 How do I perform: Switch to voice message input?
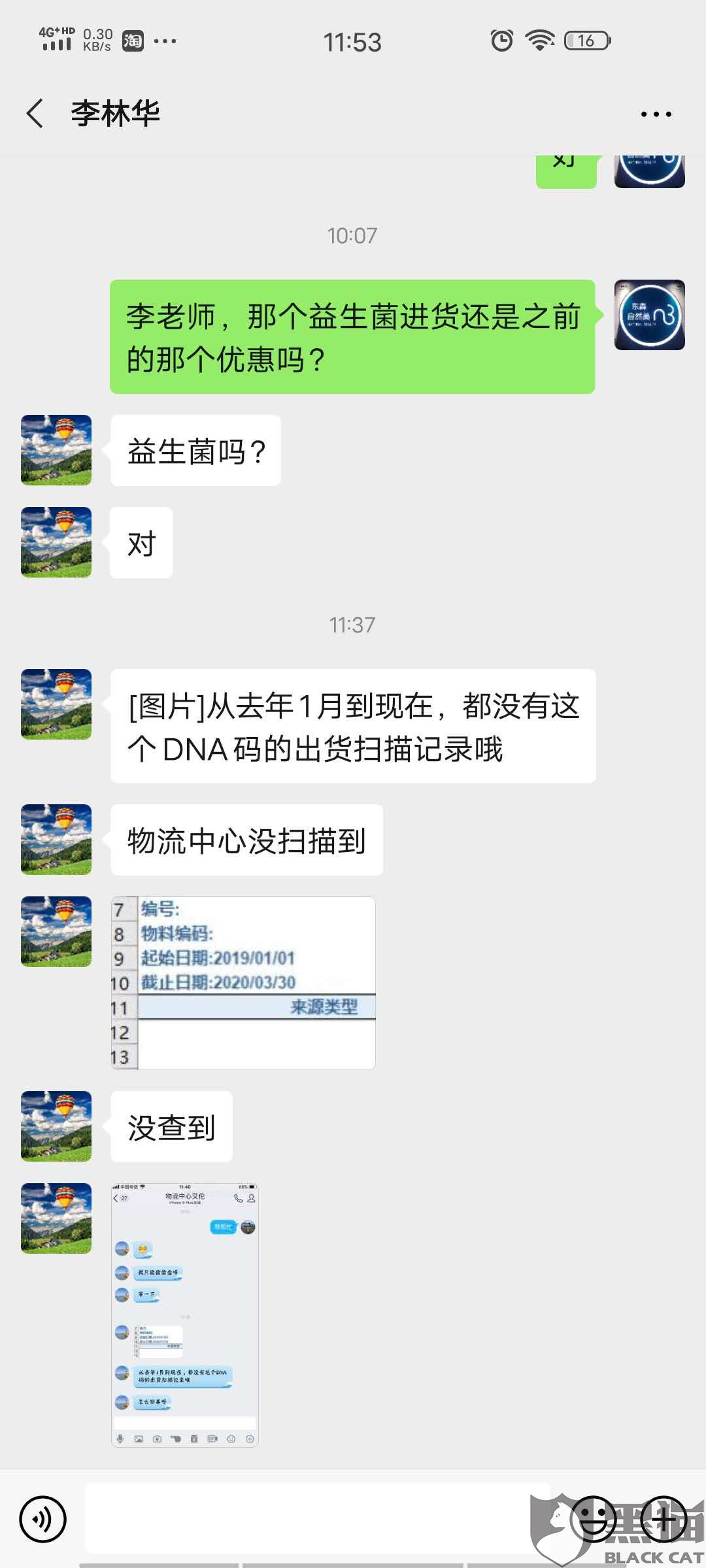[43, 1519]
